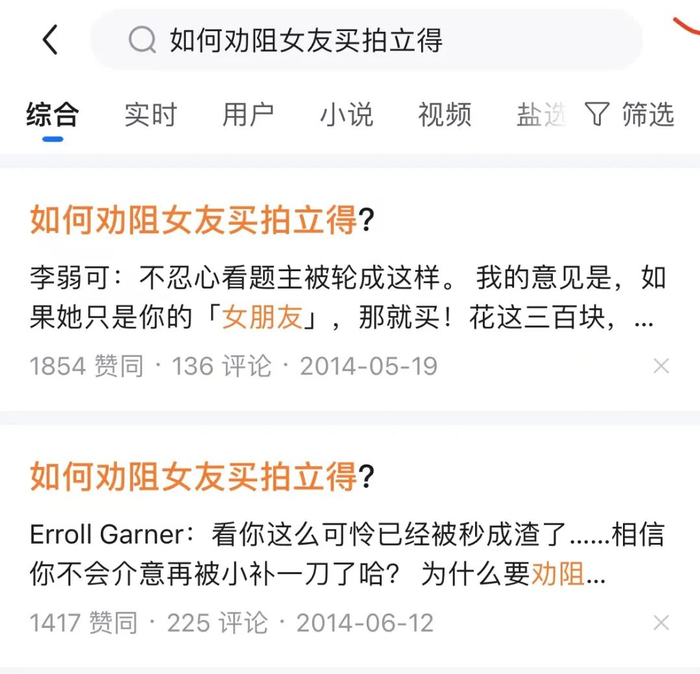Dismiss the result from 2014-06-12

[x=661, y=623]
